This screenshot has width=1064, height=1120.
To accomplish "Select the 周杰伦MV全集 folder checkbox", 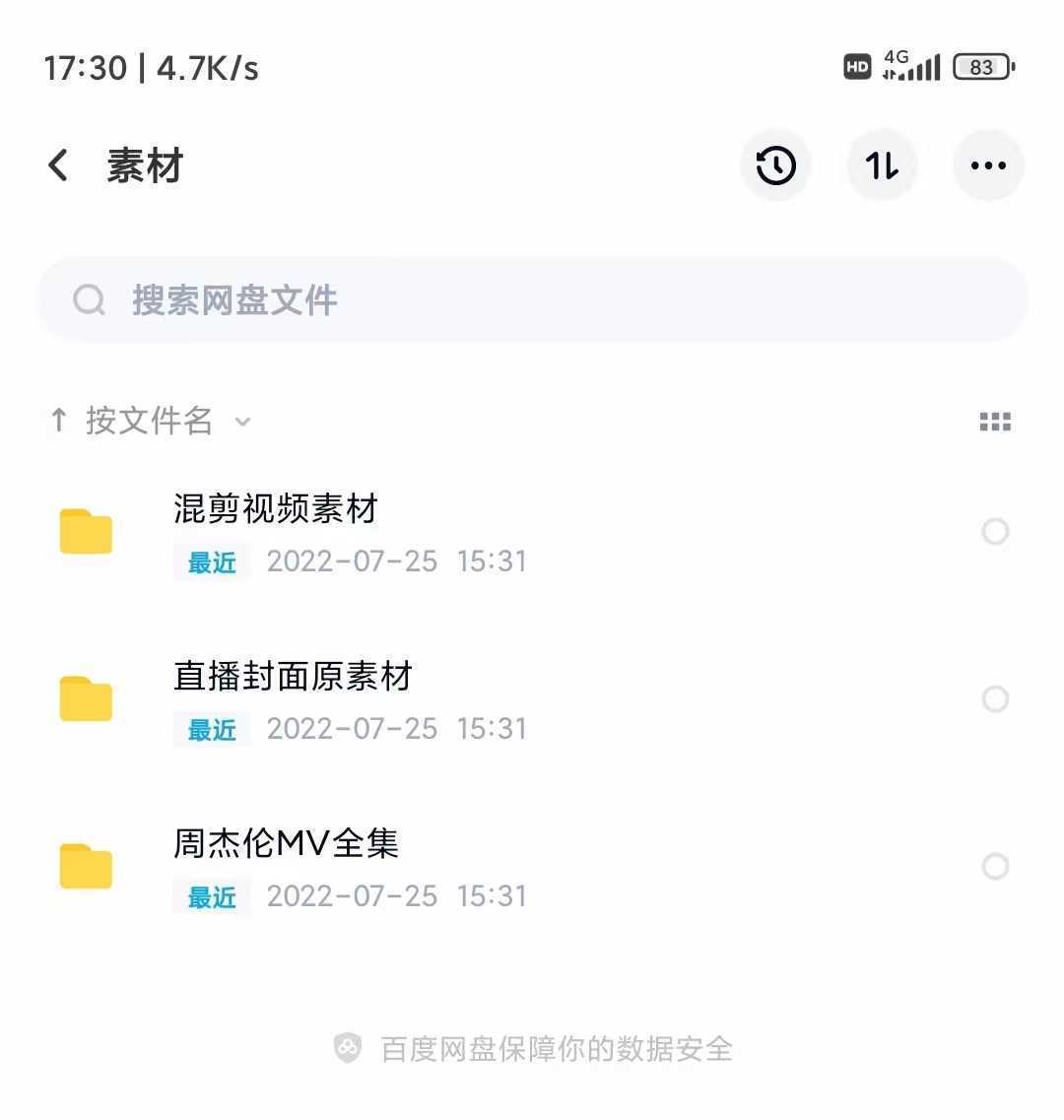I will pyautogui.click(x=995, y=867).
